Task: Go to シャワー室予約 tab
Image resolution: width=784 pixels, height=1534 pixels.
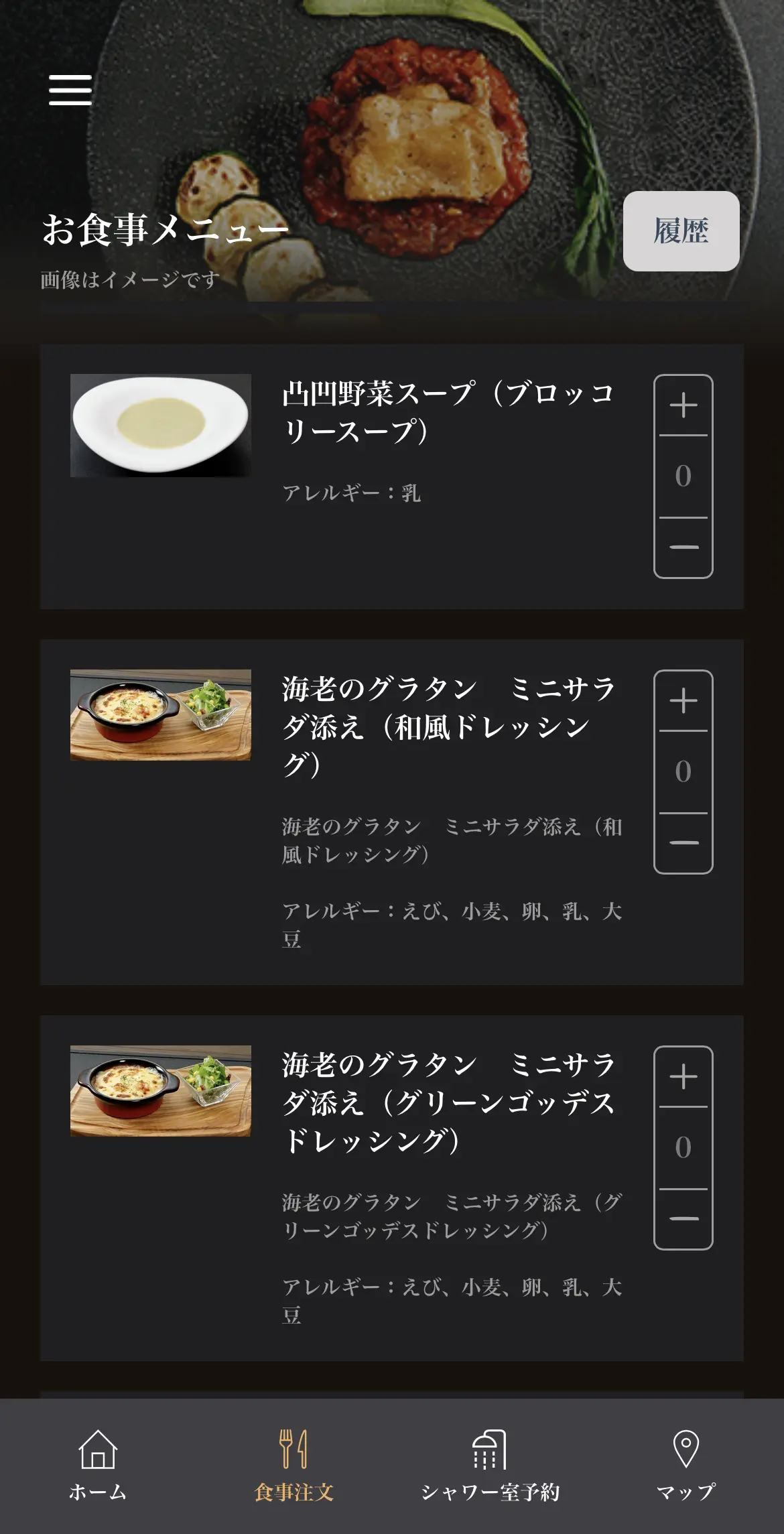Action: (490, 1465)
